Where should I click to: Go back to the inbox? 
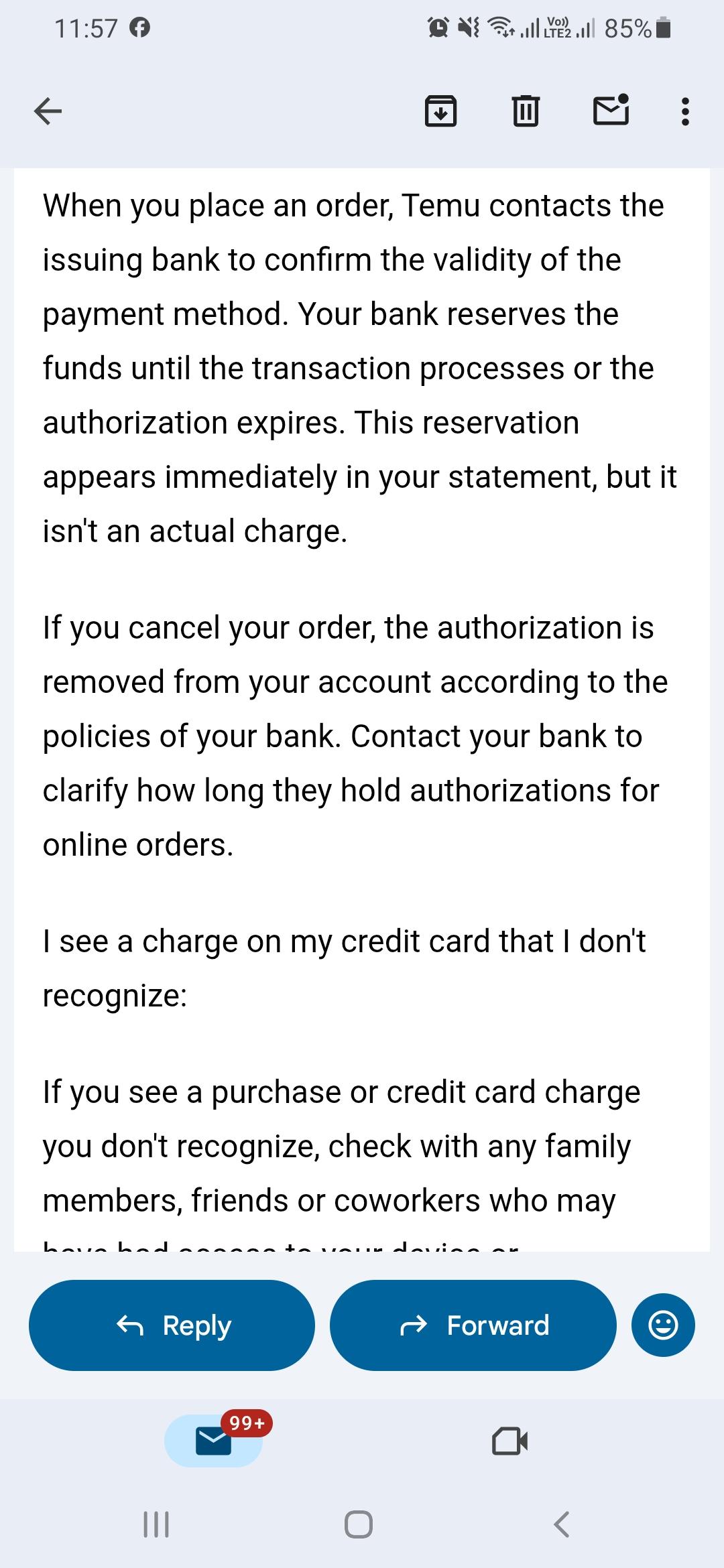pos(48,111)
